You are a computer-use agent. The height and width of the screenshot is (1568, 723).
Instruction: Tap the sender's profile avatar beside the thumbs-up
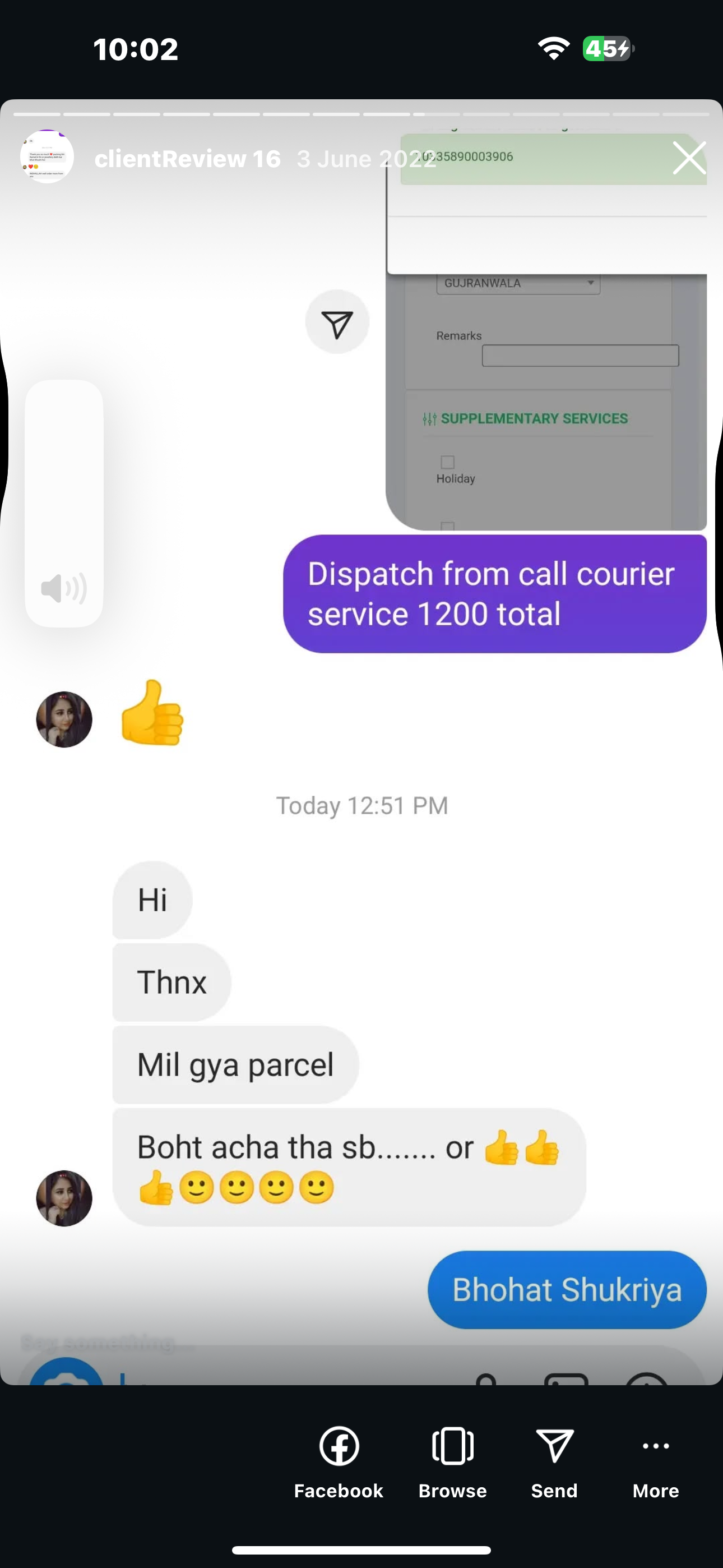(x=64, y=719)
